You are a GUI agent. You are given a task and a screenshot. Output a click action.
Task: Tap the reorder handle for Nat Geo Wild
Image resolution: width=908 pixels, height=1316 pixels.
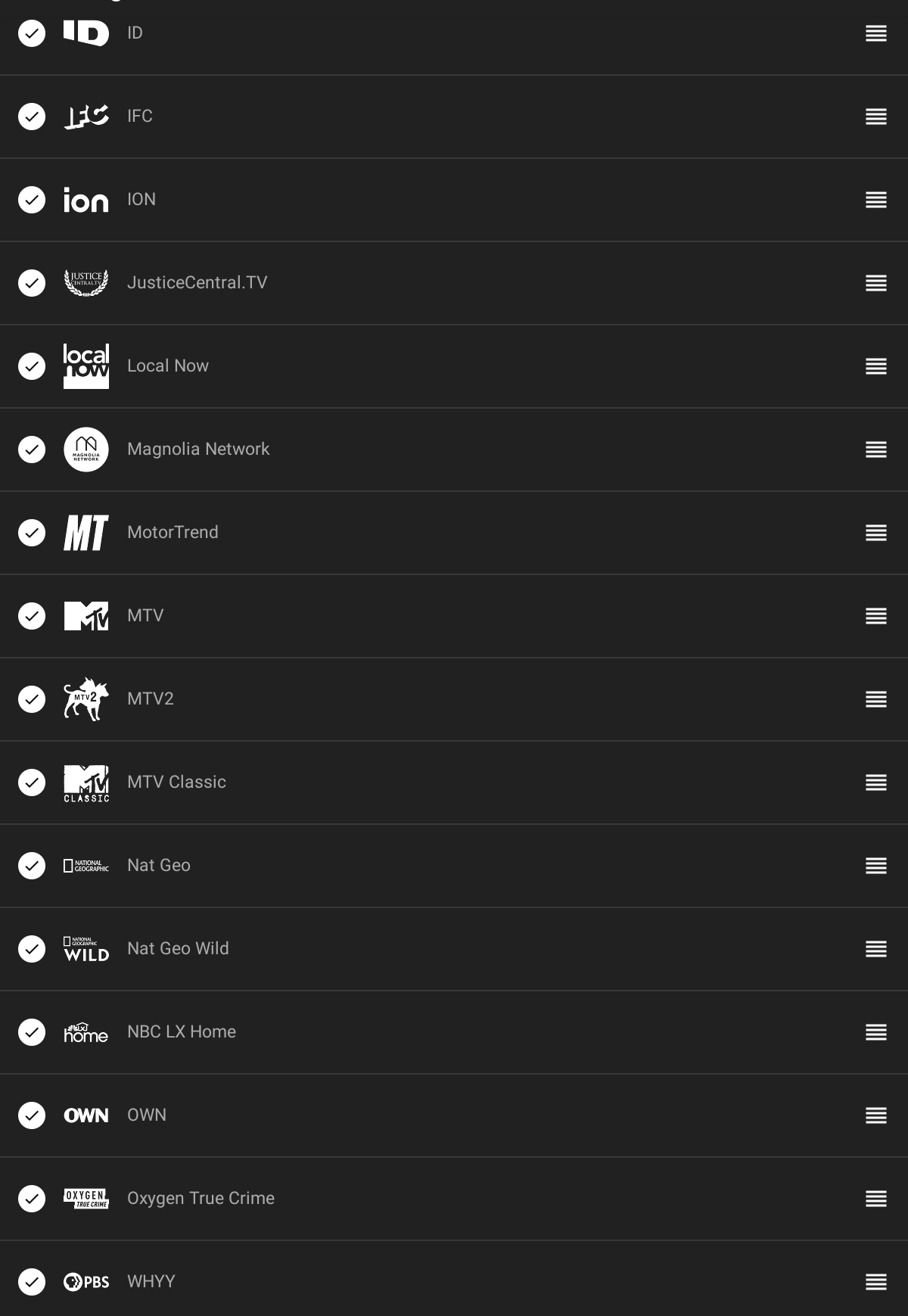point(875,949)
